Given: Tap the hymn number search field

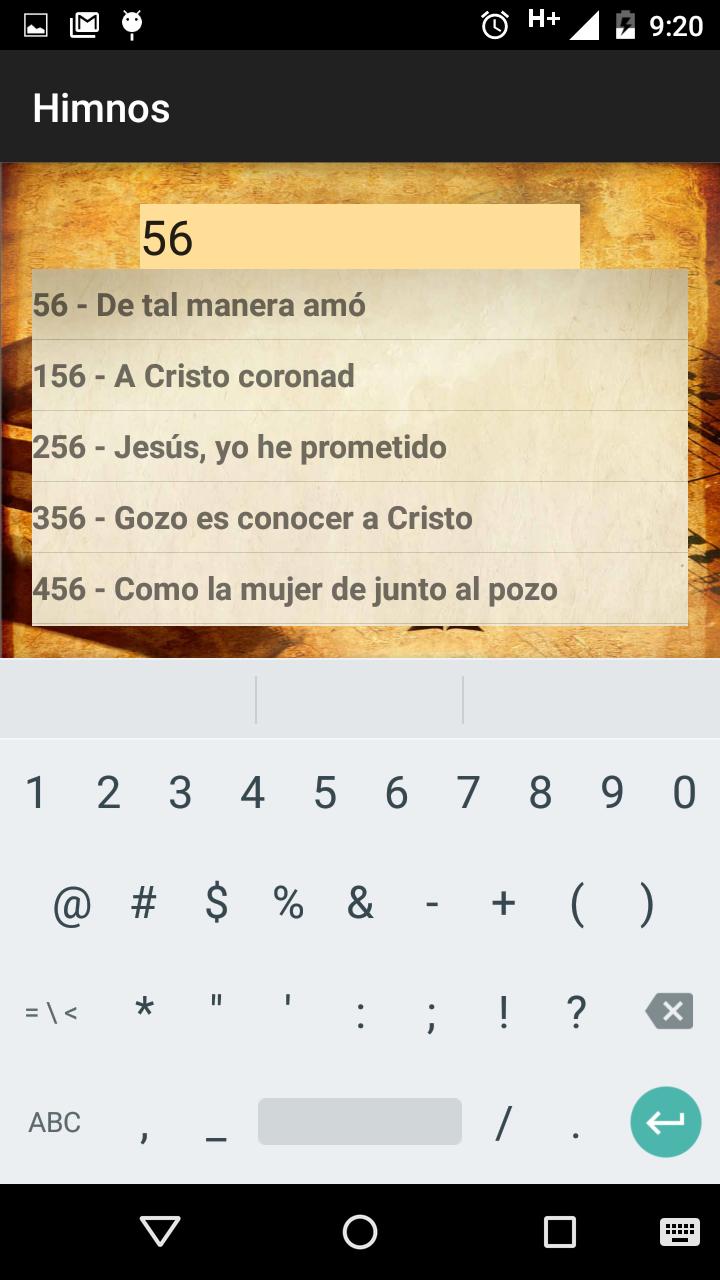Looking at the screenshot, I should (360, 237).
